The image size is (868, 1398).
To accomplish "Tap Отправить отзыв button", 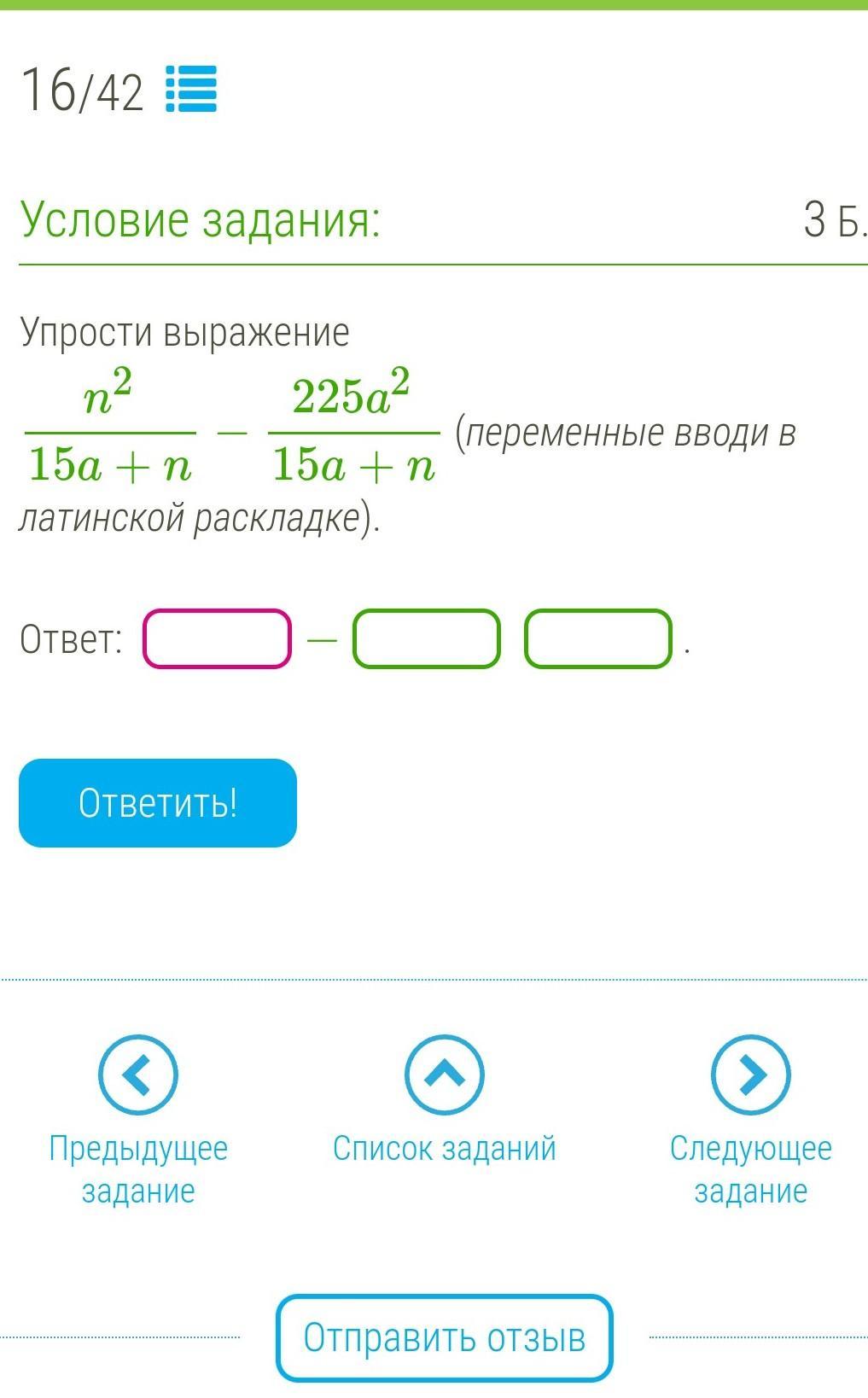I will tap(444, 1337).
